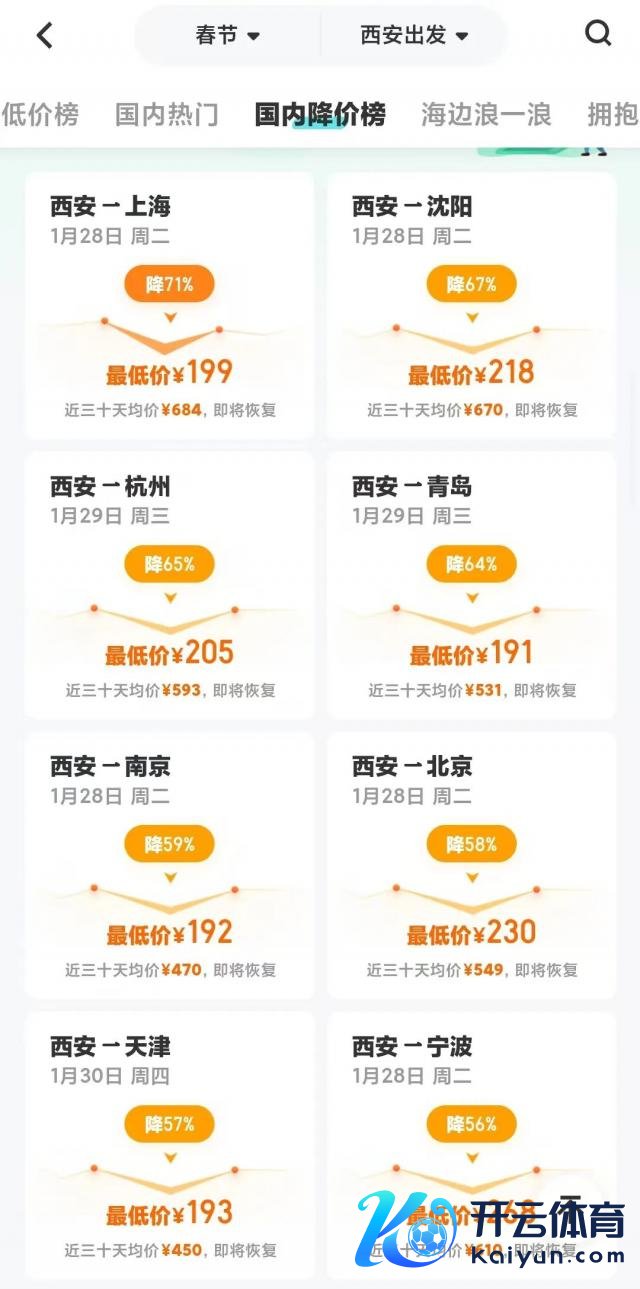Go back to the previous page

44,36
